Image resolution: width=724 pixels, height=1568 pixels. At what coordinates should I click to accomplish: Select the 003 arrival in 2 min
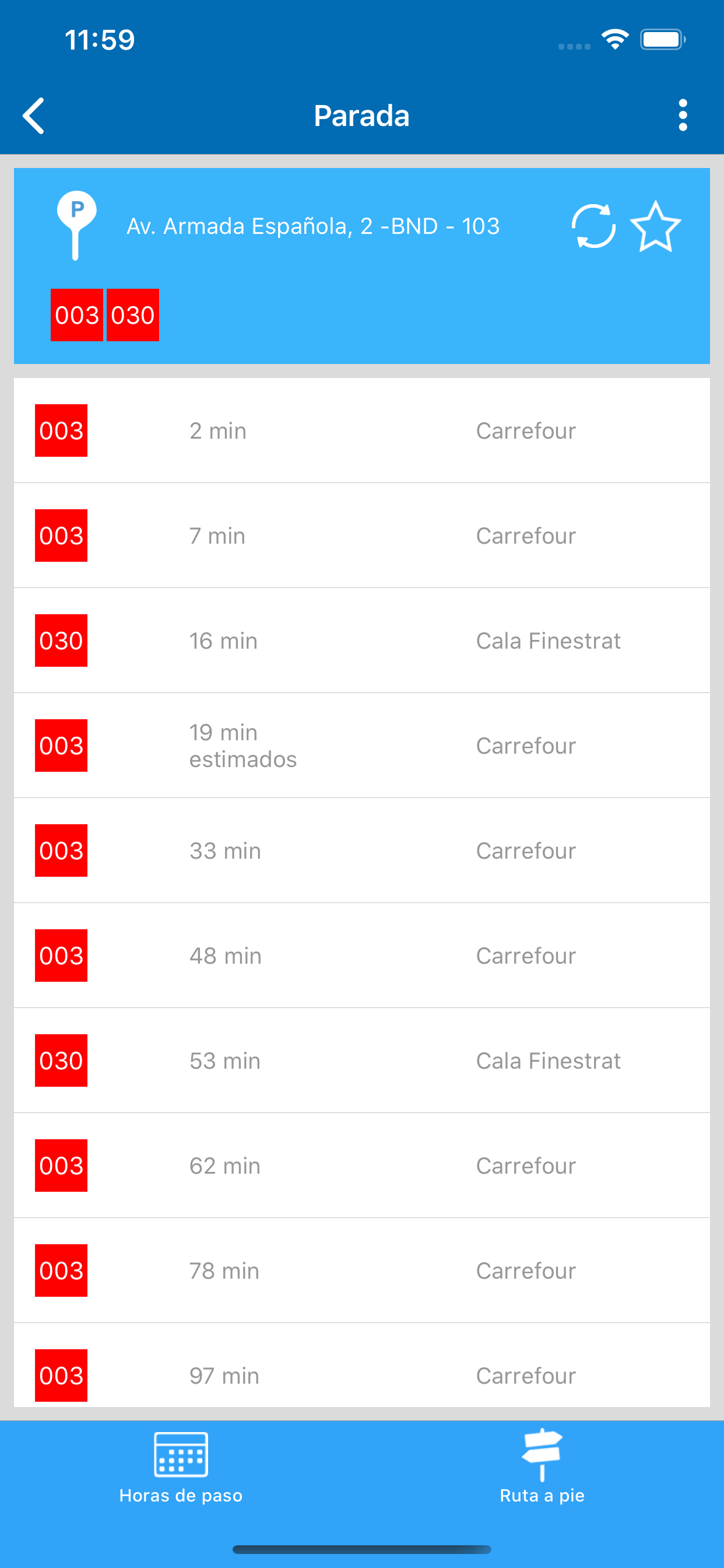tap(362, 430)
